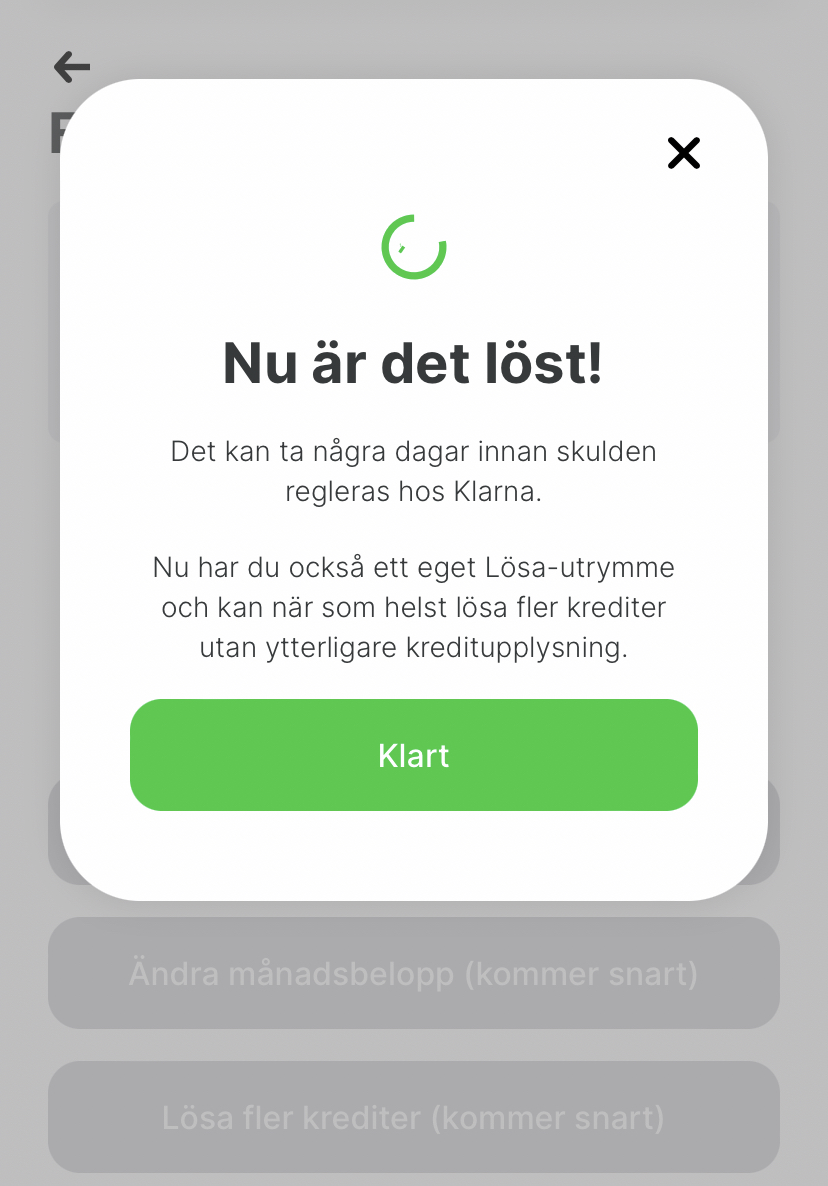Image resolution: width=828 pixels, height=1186 pixels.
Task: Confirm with the green Klart button
Action: point(414,755)
